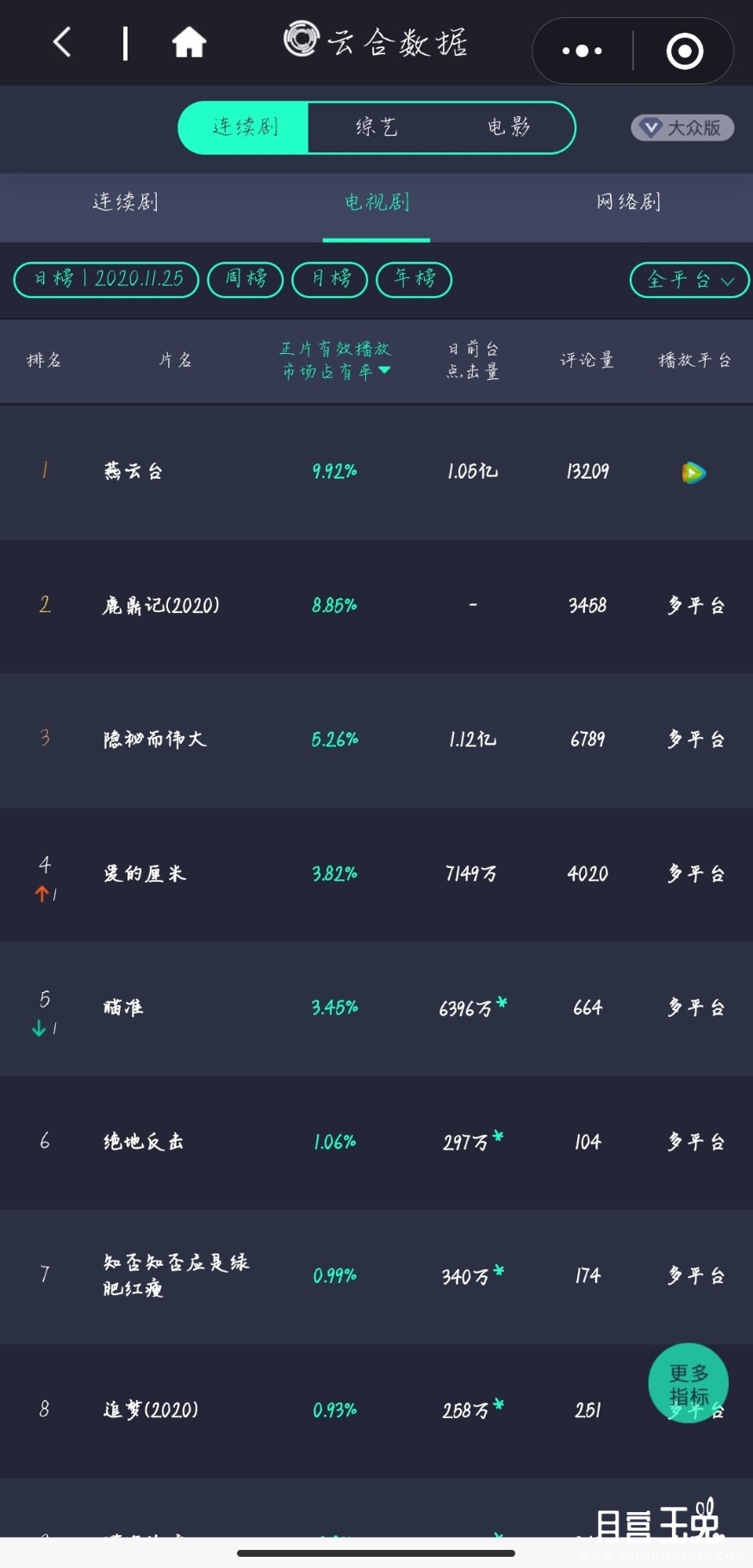The image size is (753, 1568).
Task: Choose the 月榜 monthly ranking chip
Action: pos(330,279)
